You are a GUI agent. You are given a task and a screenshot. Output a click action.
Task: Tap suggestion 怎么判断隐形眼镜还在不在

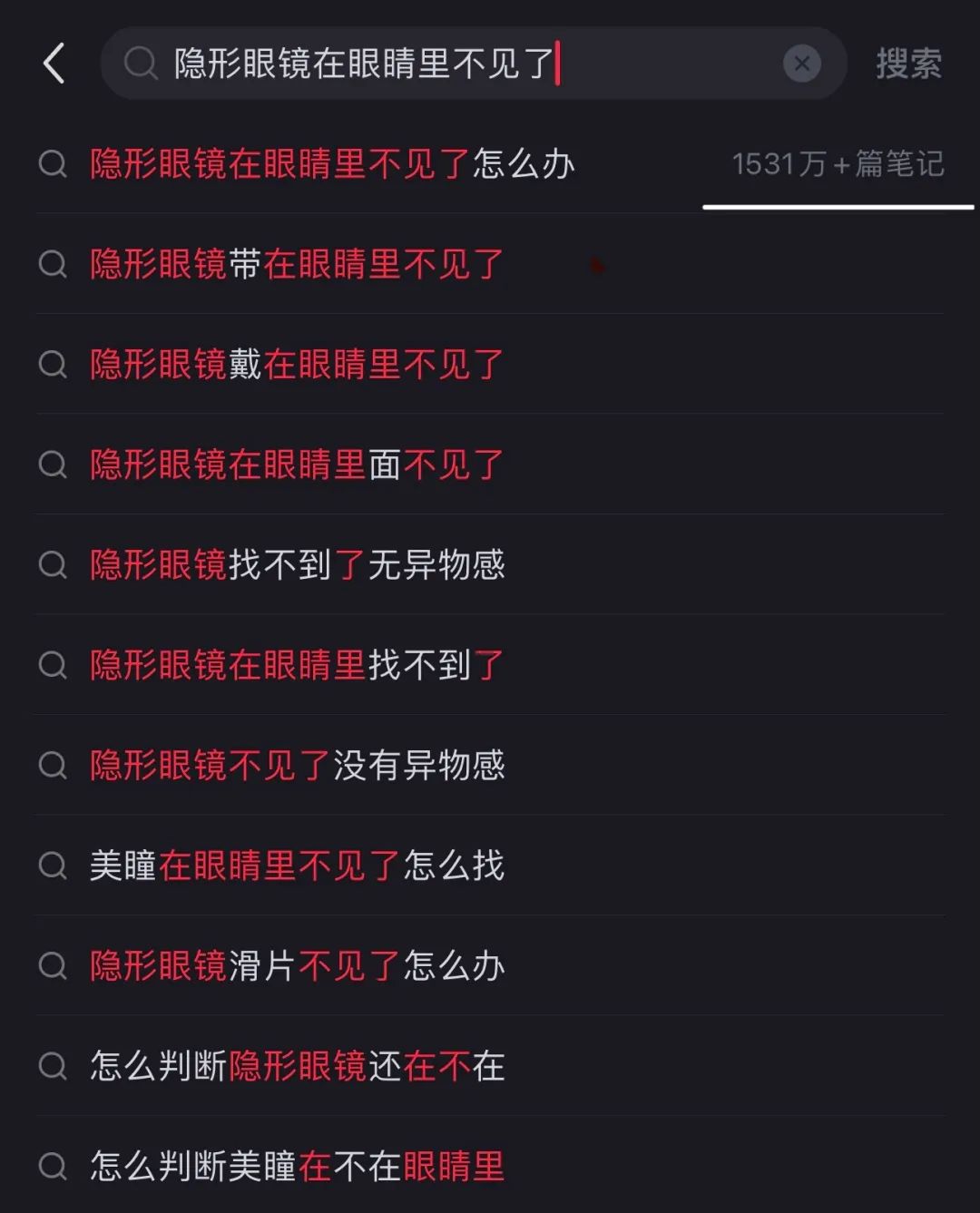pyautogui.click(x=297, y=1066)
